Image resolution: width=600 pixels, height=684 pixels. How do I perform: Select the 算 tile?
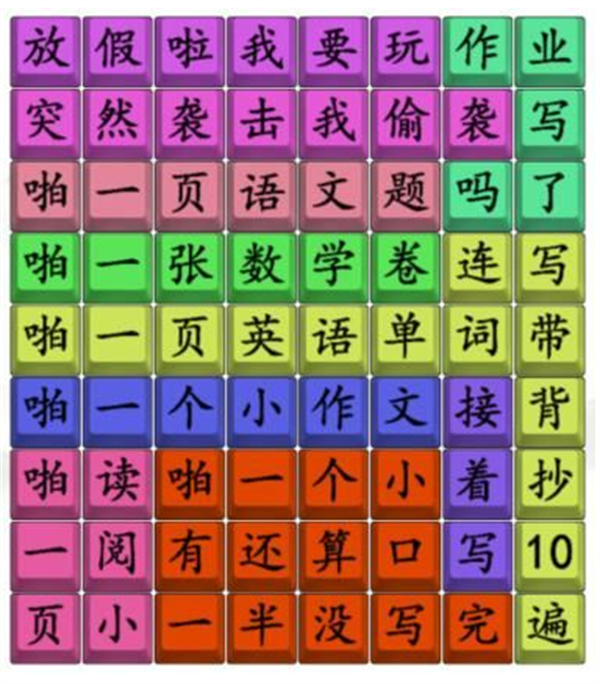(x=334, y=552)
